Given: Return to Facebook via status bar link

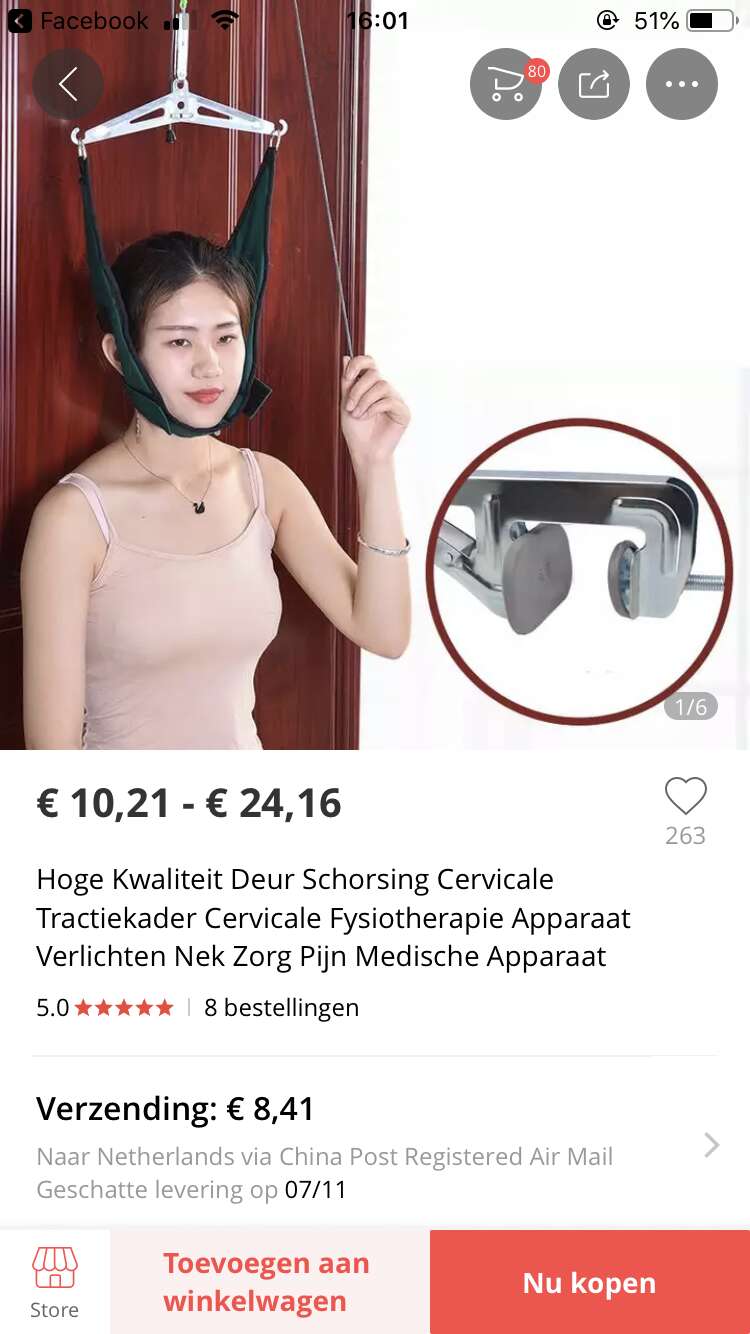Looking at the screenshot, I should click(78, 20).
